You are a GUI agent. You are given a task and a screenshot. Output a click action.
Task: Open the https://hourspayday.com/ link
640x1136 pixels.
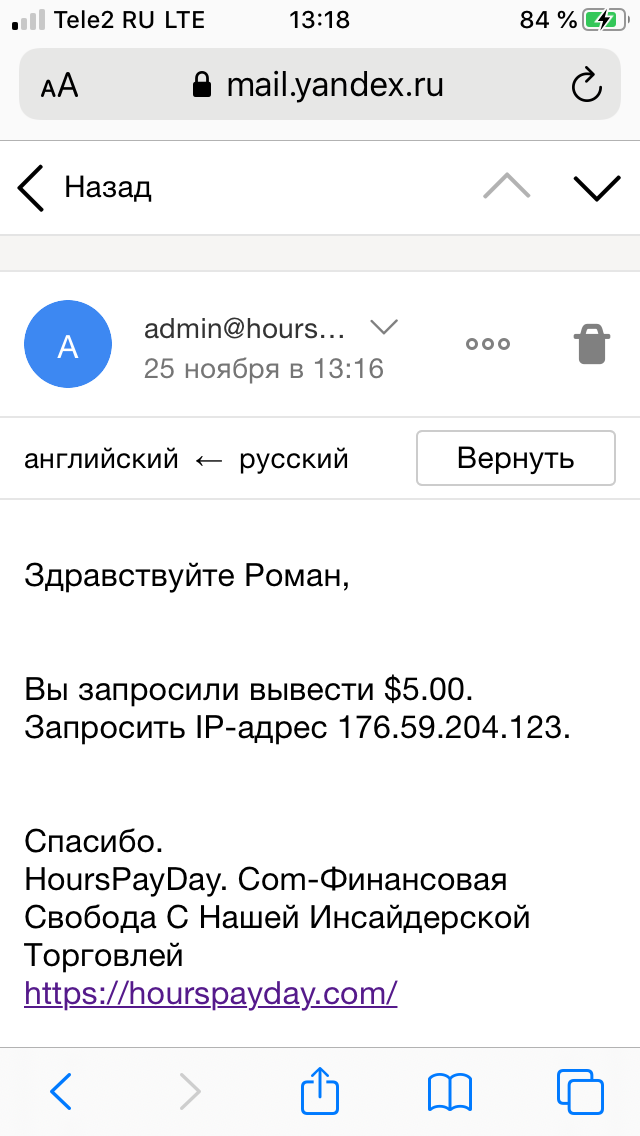tap(211, 993)
